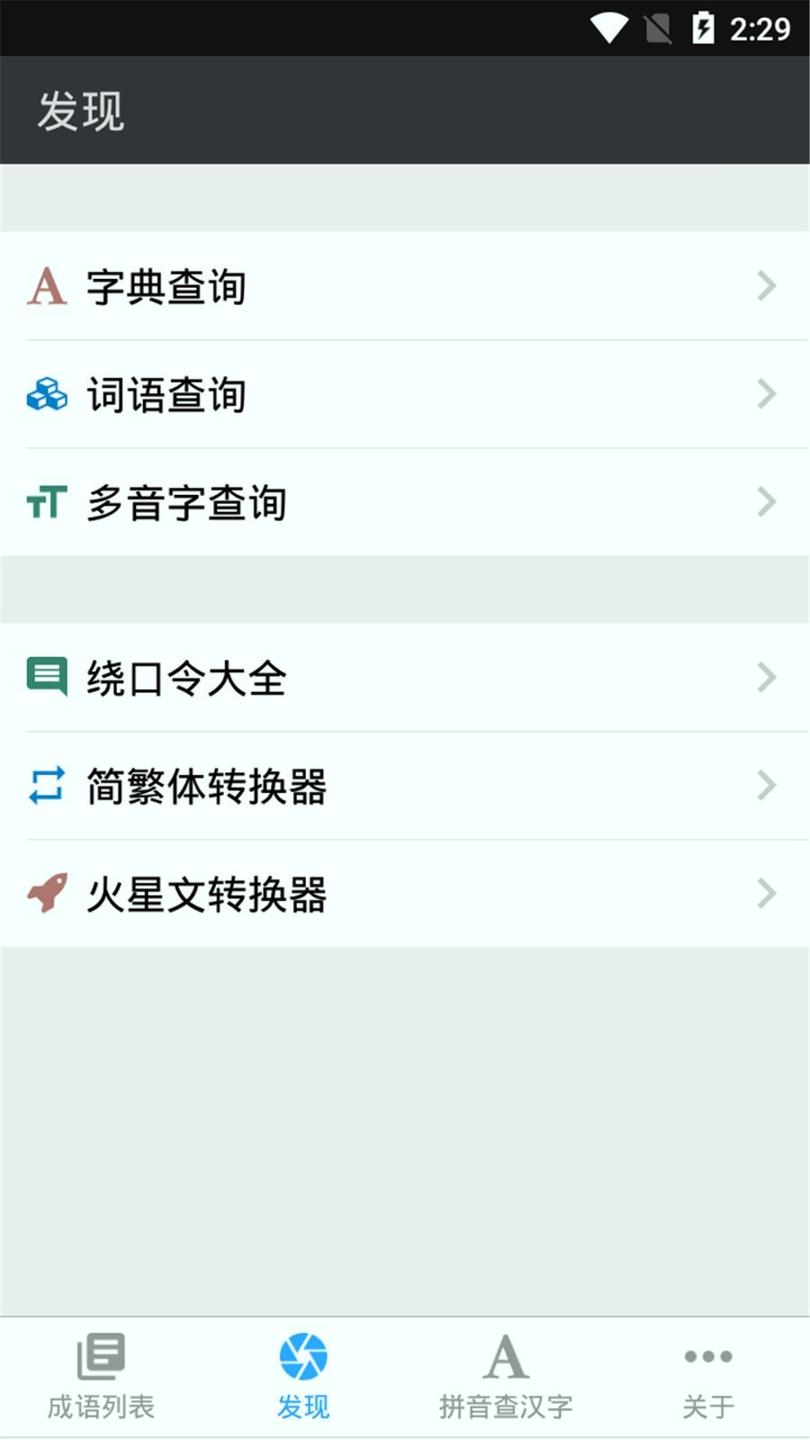Tap the 发现 tab in bottom bar
This screenshot has width=810, height=1440.
pyautogui.click(x=303, y=1377)
